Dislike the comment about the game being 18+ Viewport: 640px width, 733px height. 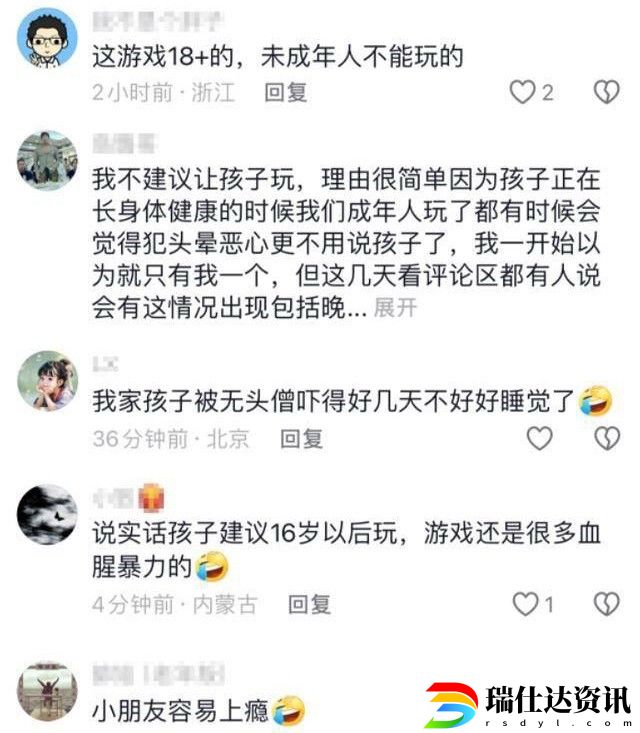[x=606, y=93]
